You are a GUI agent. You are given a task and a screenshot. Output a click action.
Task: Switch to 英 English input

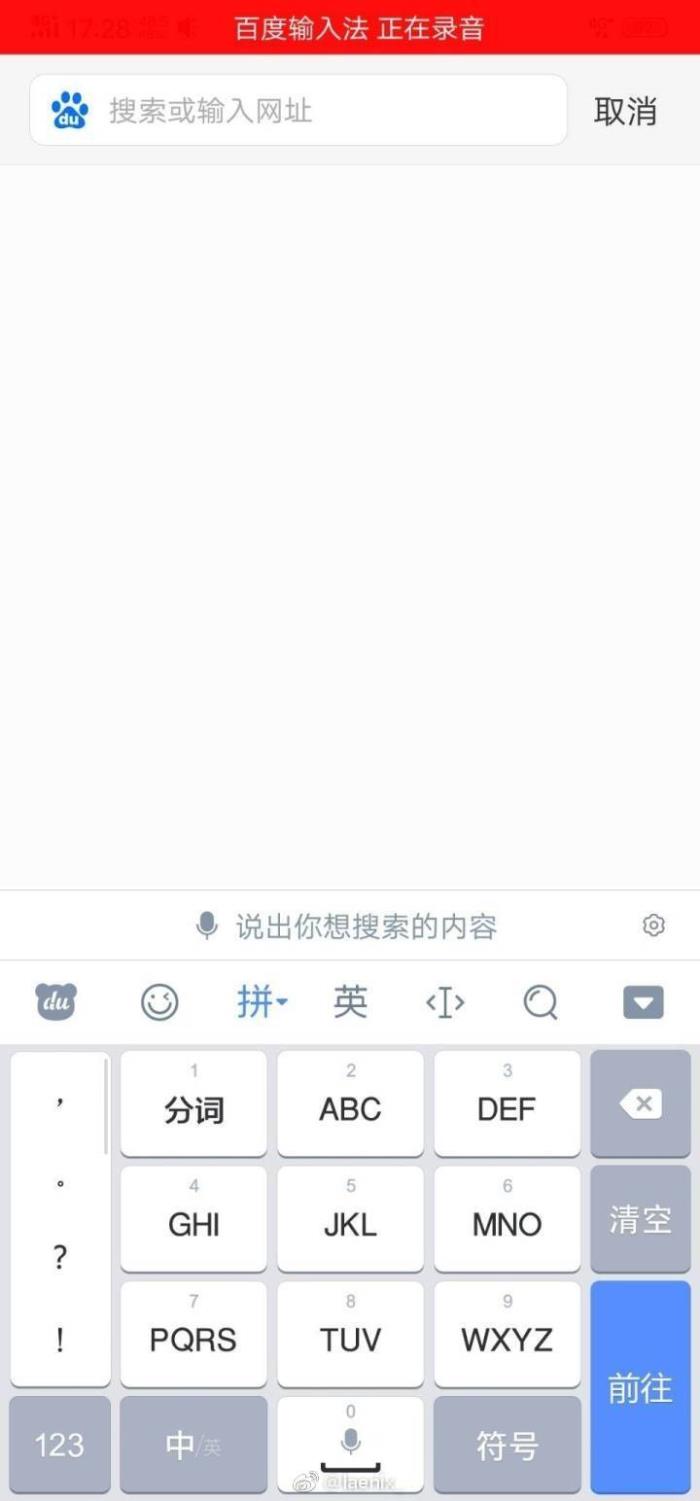click(x=350, y=1001)
